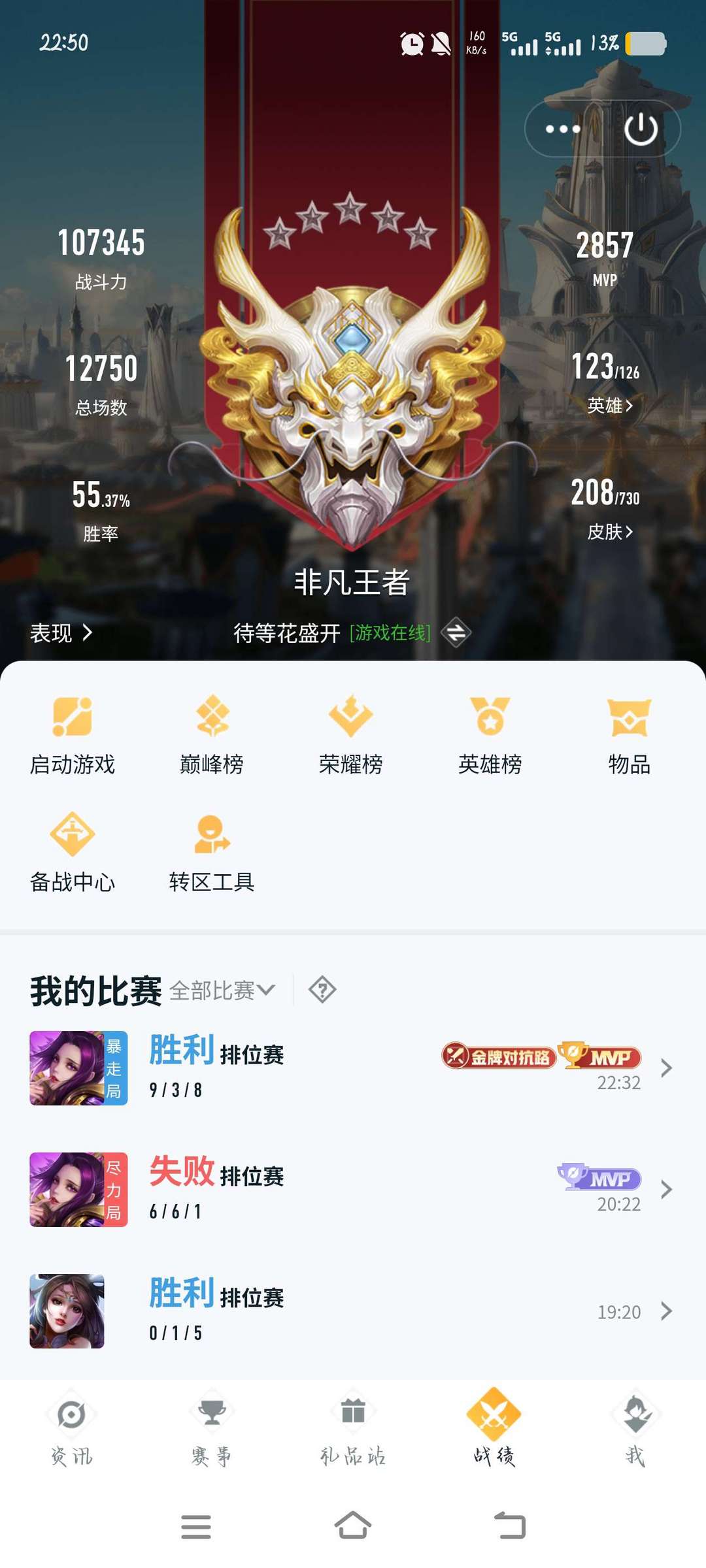Screen dimensions: 706x1568
Task: Open the 20:22 defeat ranked match
Action: coord(352,1190)
